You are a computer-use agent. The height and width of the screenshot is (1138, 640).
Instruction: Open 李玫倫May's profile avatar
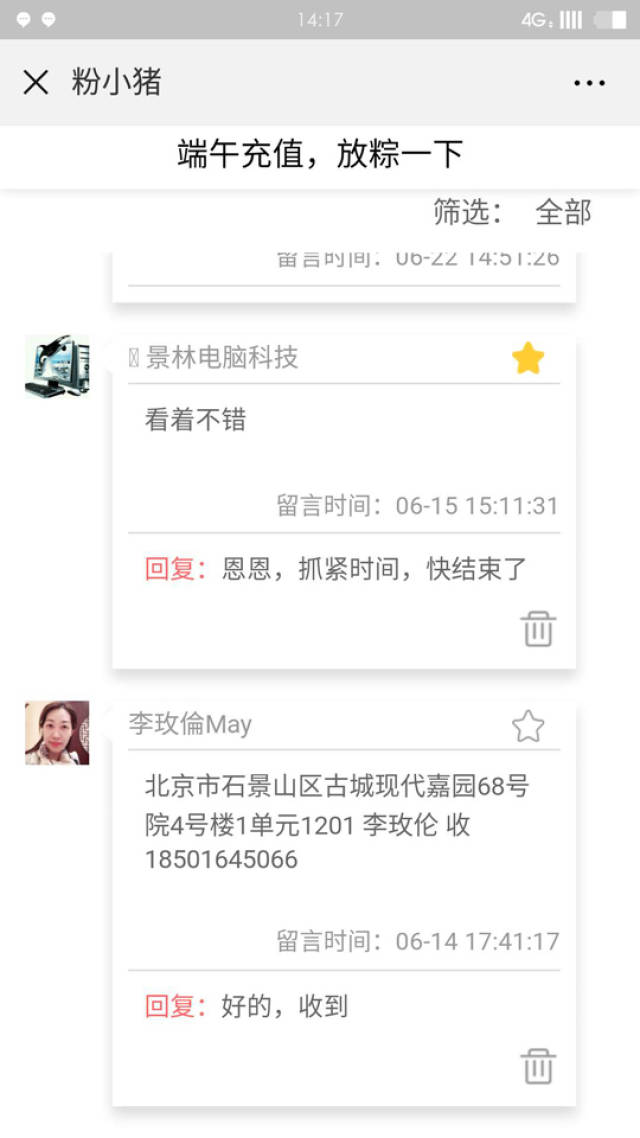point(57,733)
